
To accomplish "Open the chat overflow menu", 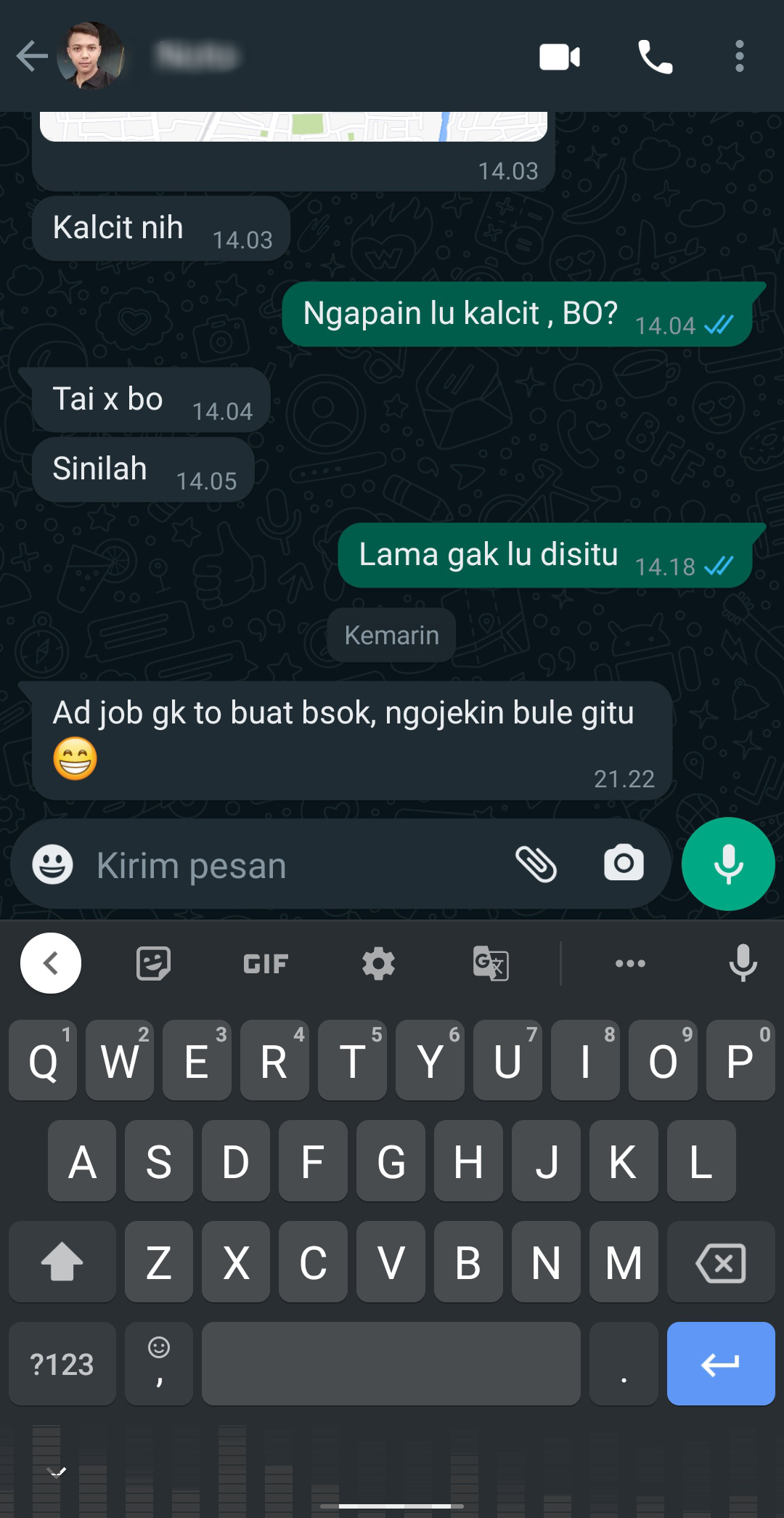I will [x=739, y=57].
